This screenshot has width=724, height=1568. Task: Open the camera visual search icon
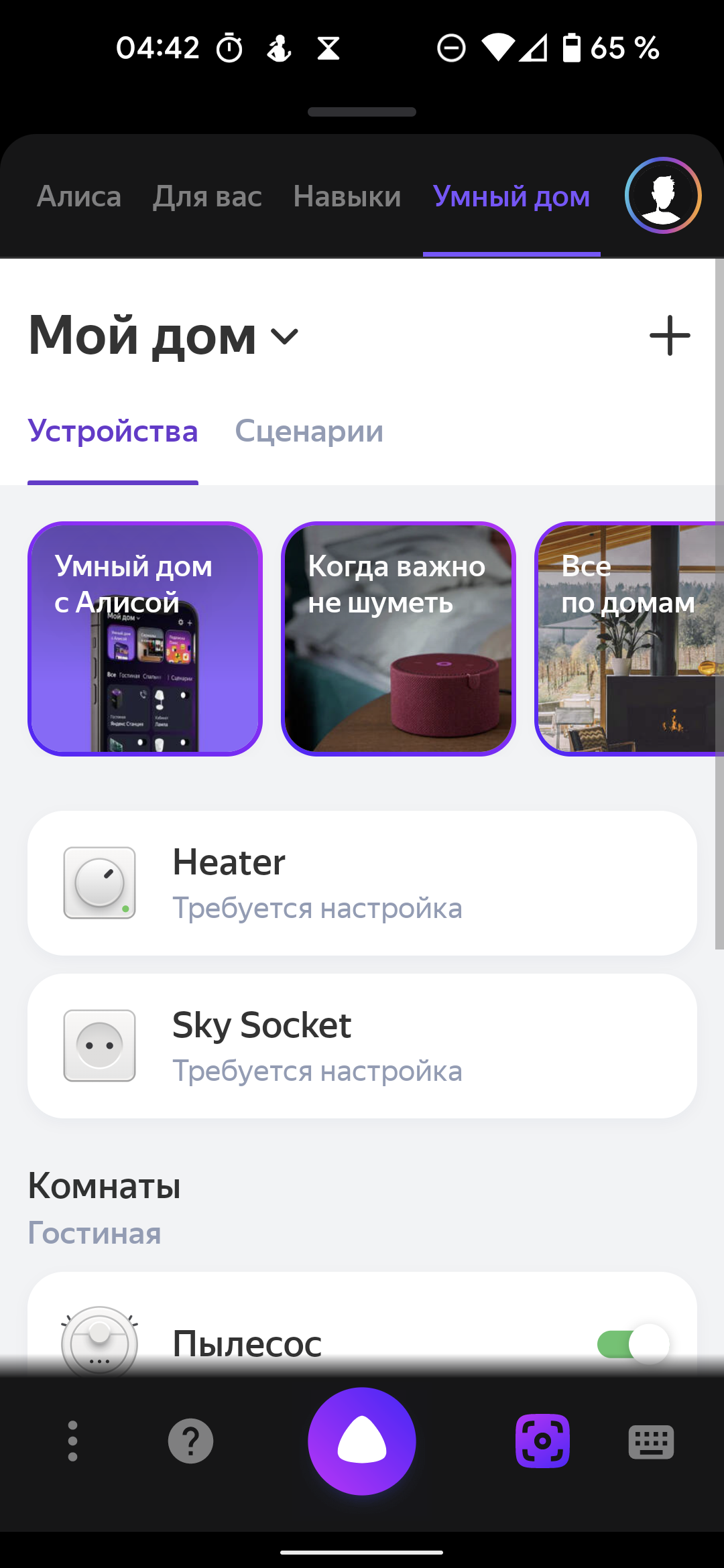tap(542, 1441)
